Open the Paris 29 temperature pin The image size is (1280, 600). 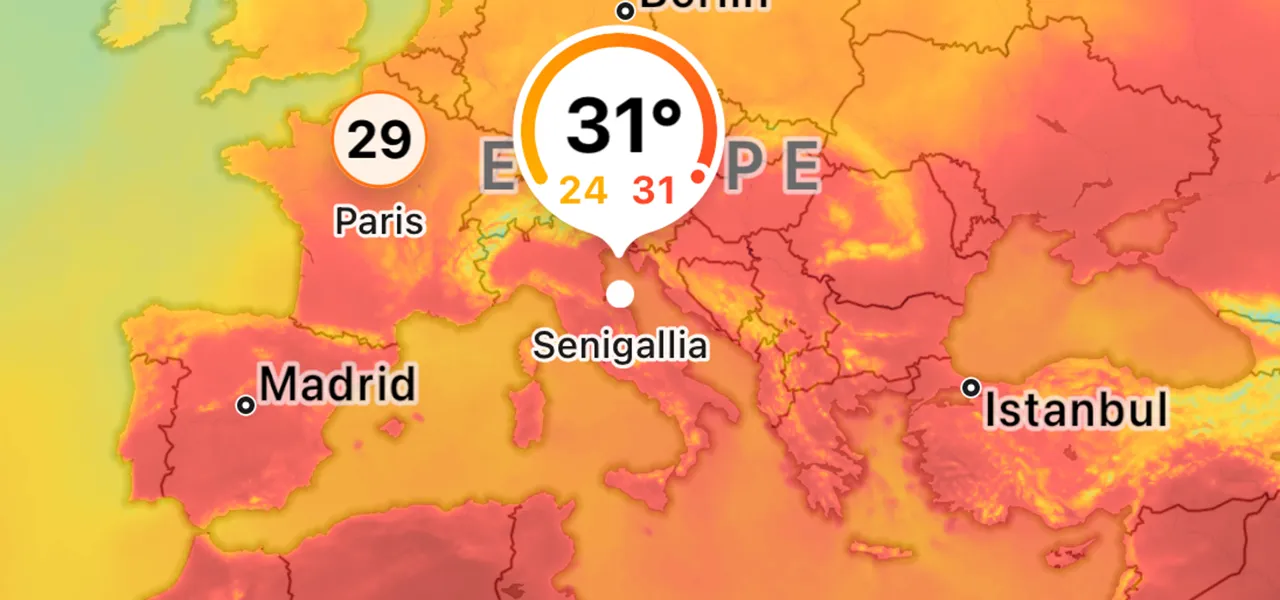[x=380, y=140]
